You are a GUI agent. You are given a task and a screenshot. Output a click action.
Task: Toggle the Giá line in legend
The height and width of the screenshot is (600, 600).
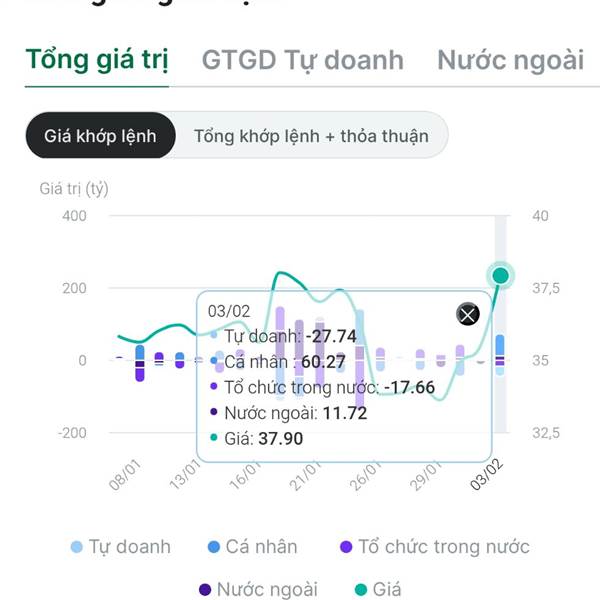(x=373, y=589)
